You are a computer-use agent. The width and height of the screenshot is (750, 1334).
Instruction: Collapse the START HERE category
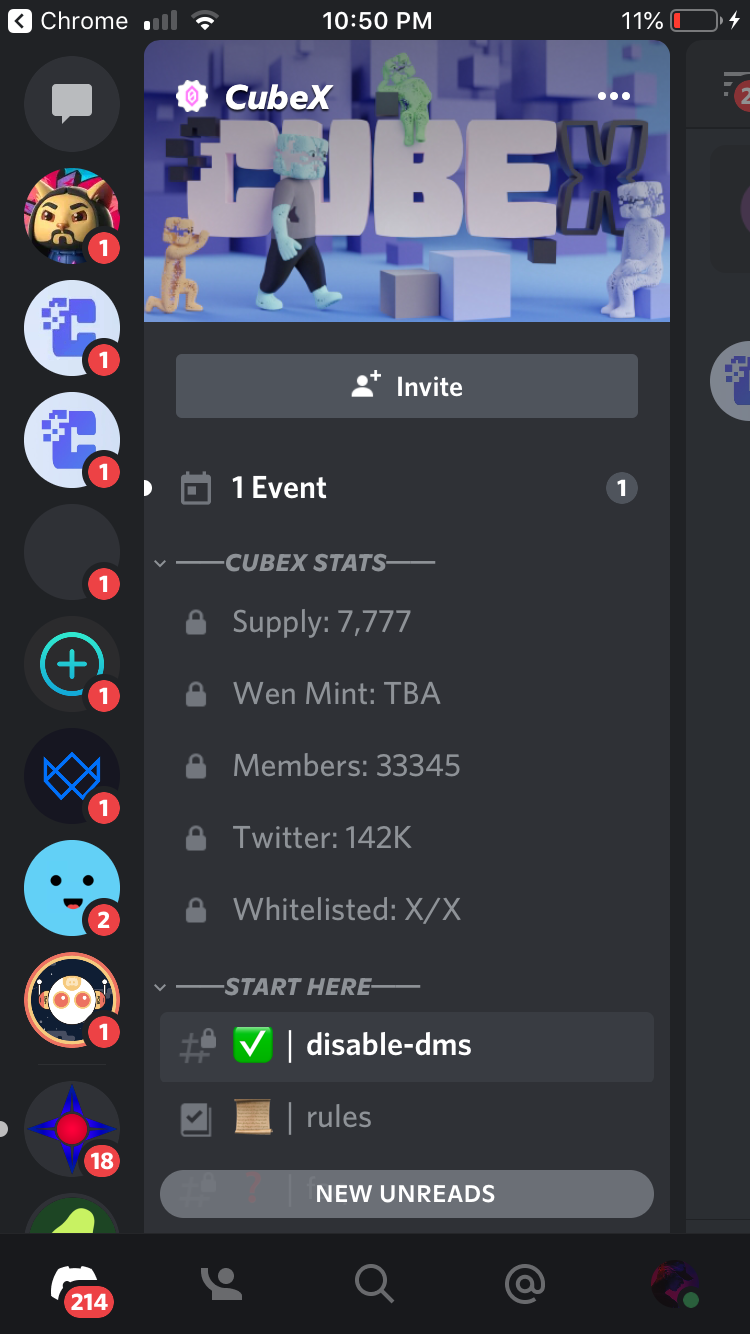click(x=287, y=987)
